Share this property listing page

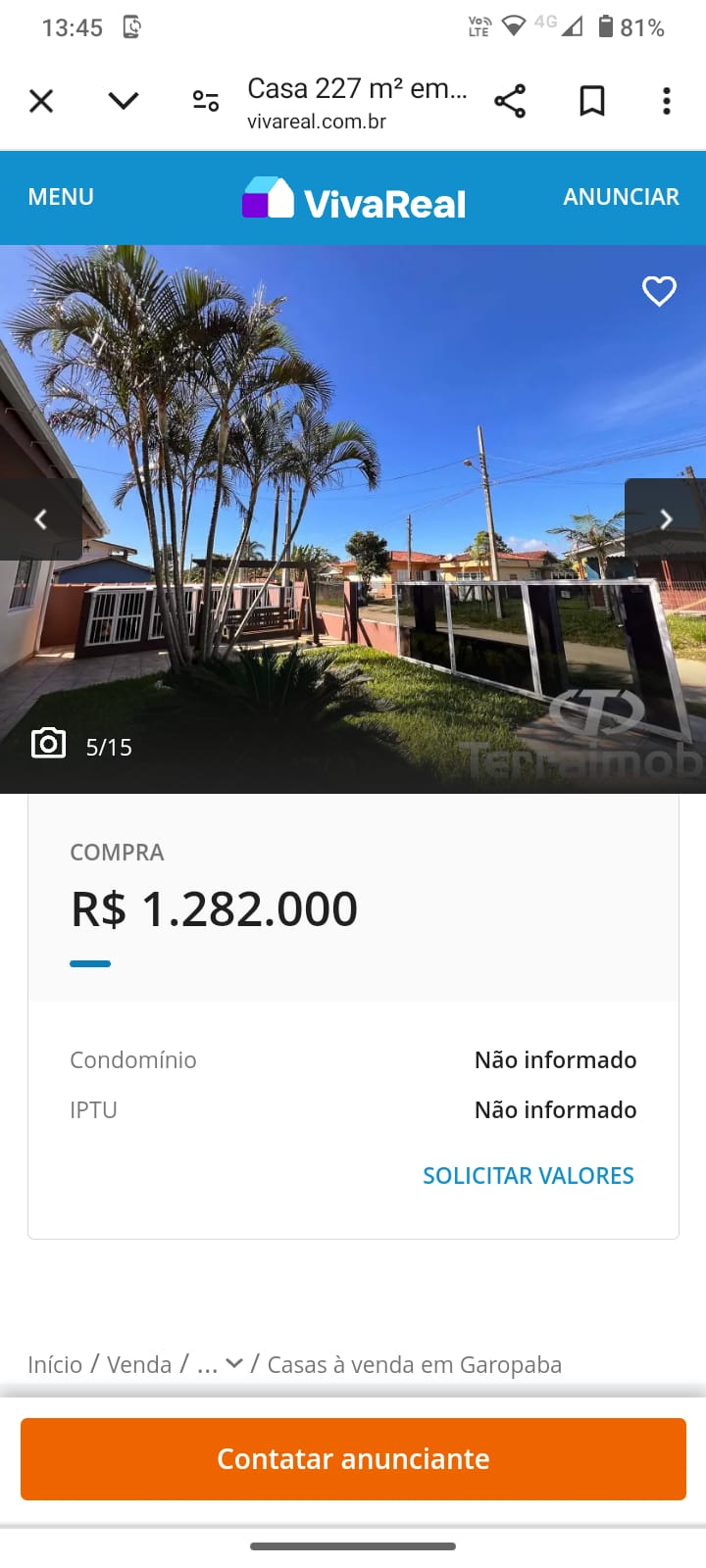click(x=510, y=101)
